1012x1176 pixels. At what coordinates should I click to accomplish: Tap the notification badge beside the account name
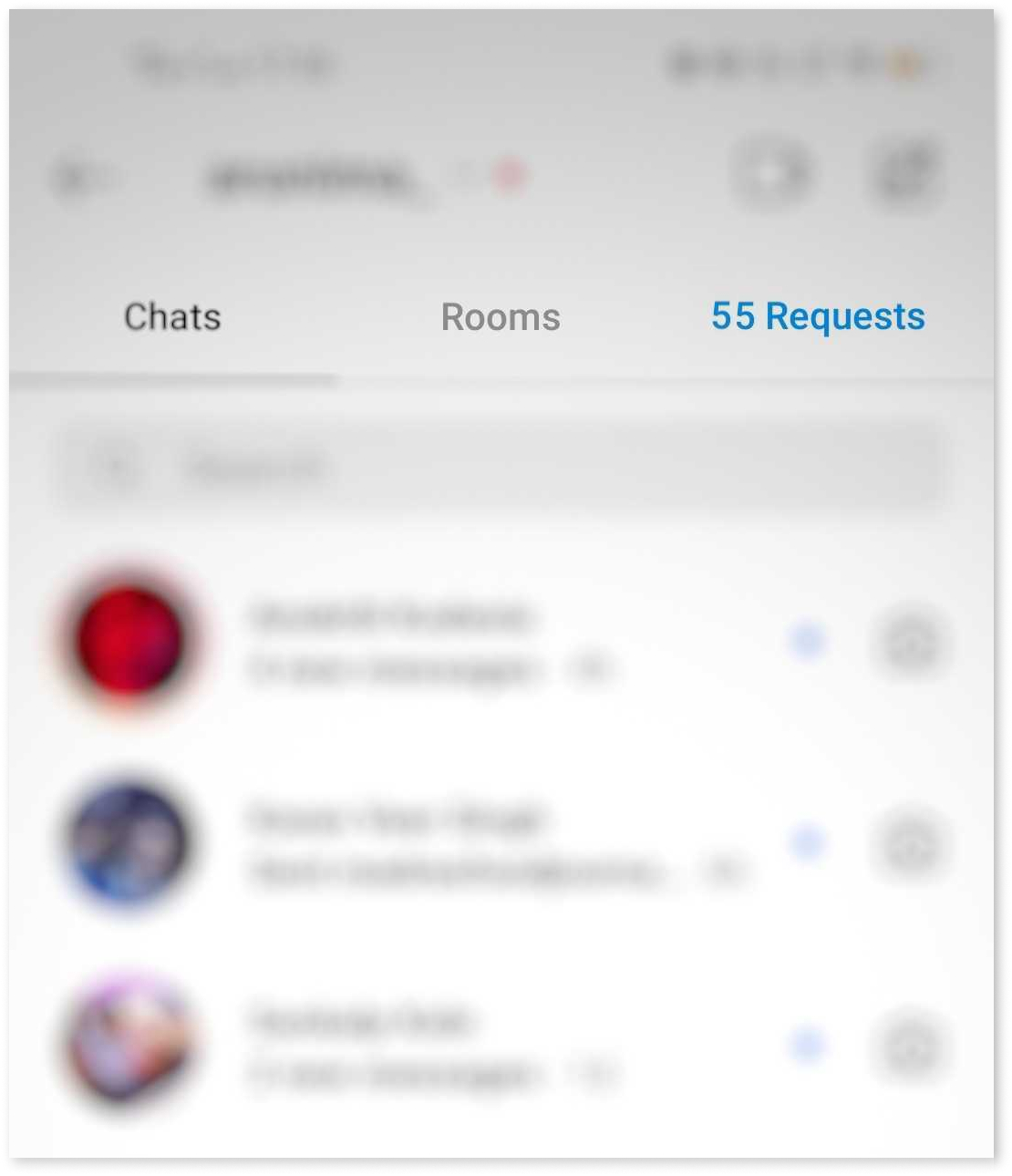[511, 173]
